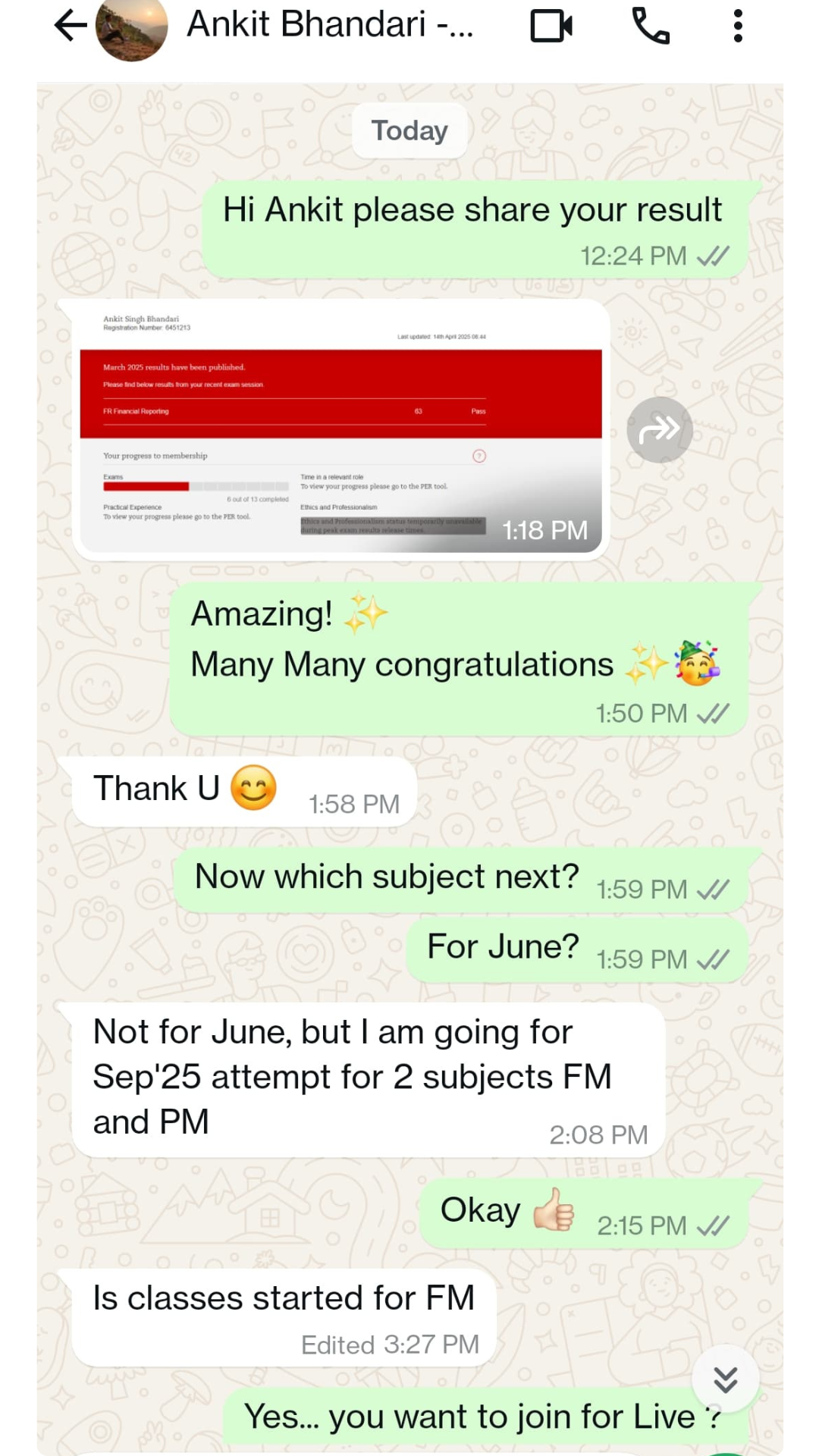Forward the results image
This screenshot has width=819, height=1456.
click(x=659, y=430)
